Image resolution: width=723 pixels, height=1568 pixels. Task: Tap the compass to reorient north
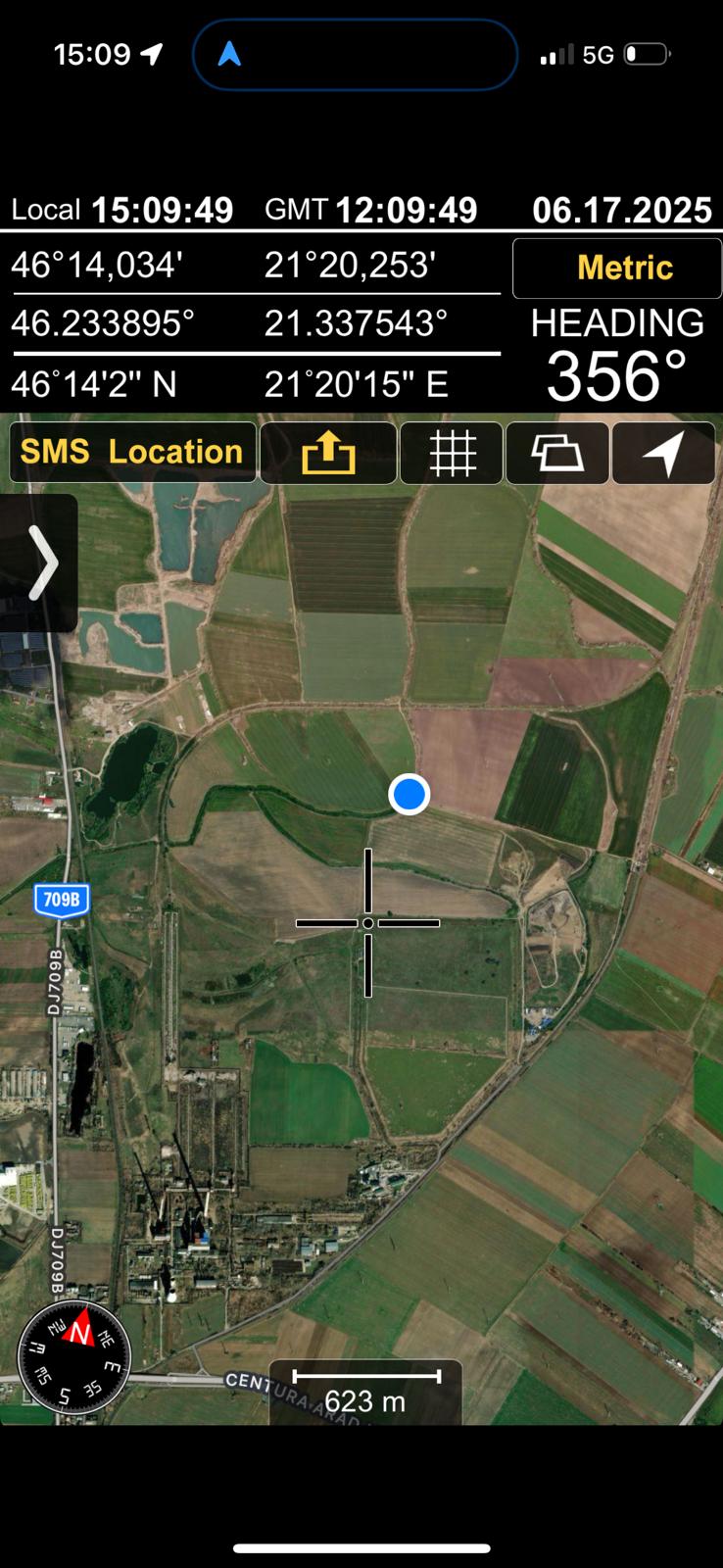(74, 1357)
